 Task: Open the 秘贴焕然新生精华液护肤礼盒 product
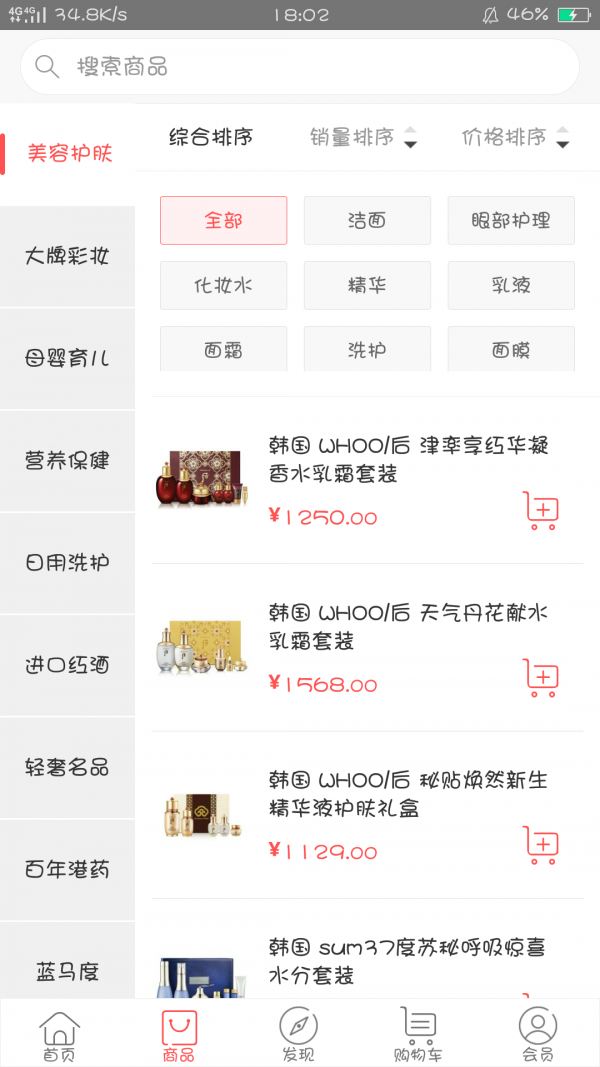pyautogui.click(x=408, y=793)
